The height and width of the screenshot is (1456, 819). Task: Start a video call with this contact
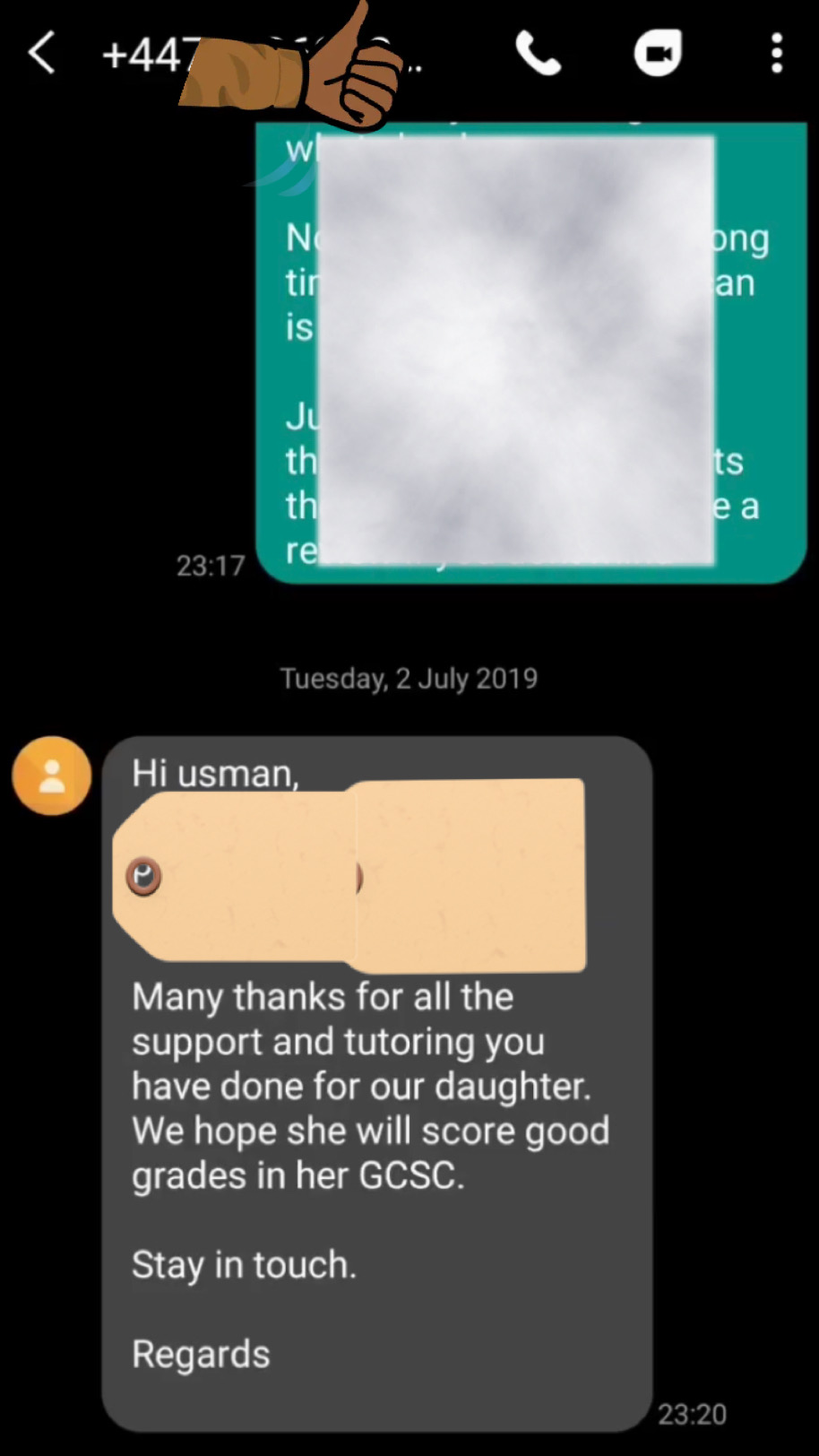click(658, 54)
